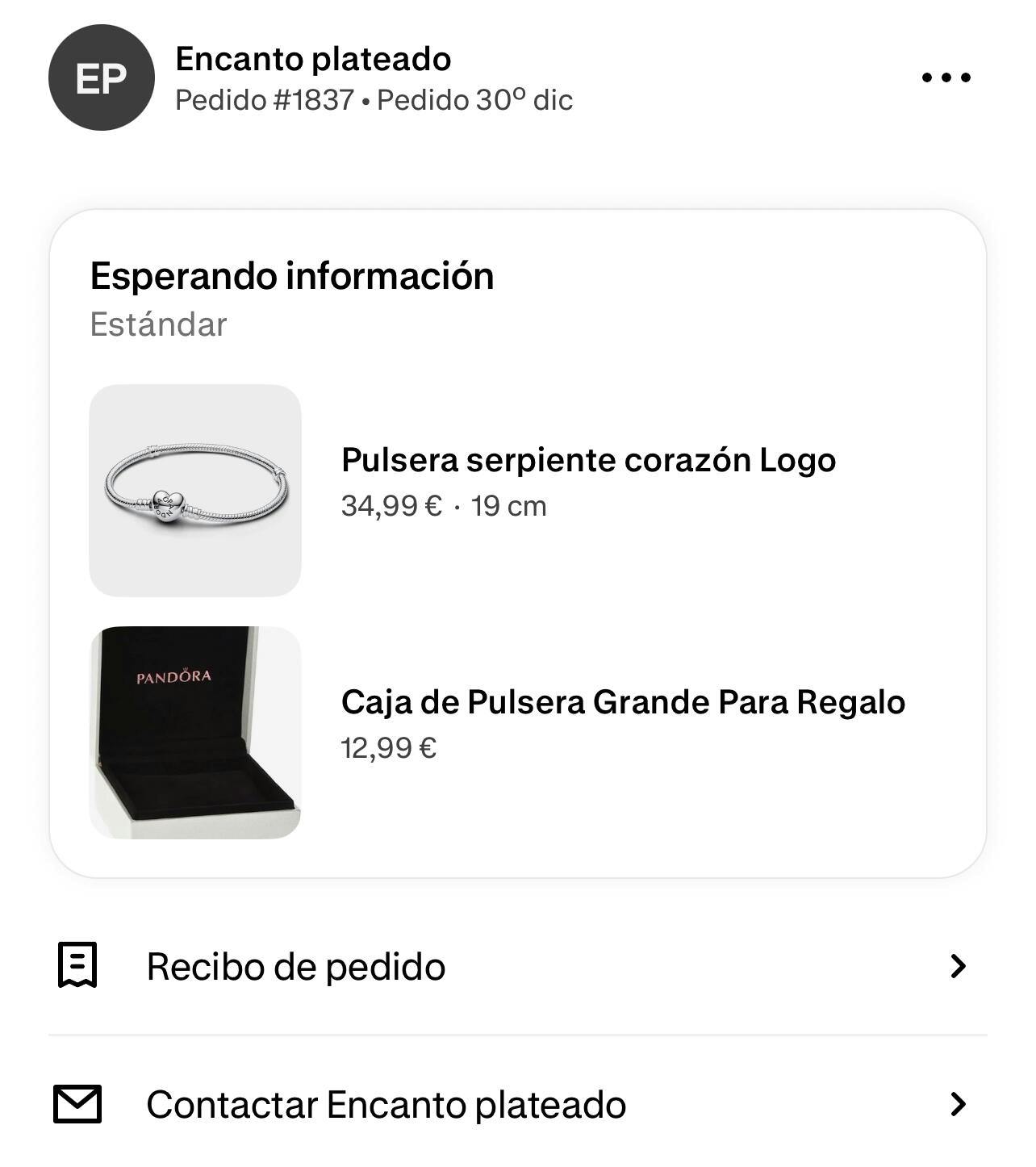Open the Encanto plateado store profile
Screen dimensions: 1036x1167
coord(313,60)
